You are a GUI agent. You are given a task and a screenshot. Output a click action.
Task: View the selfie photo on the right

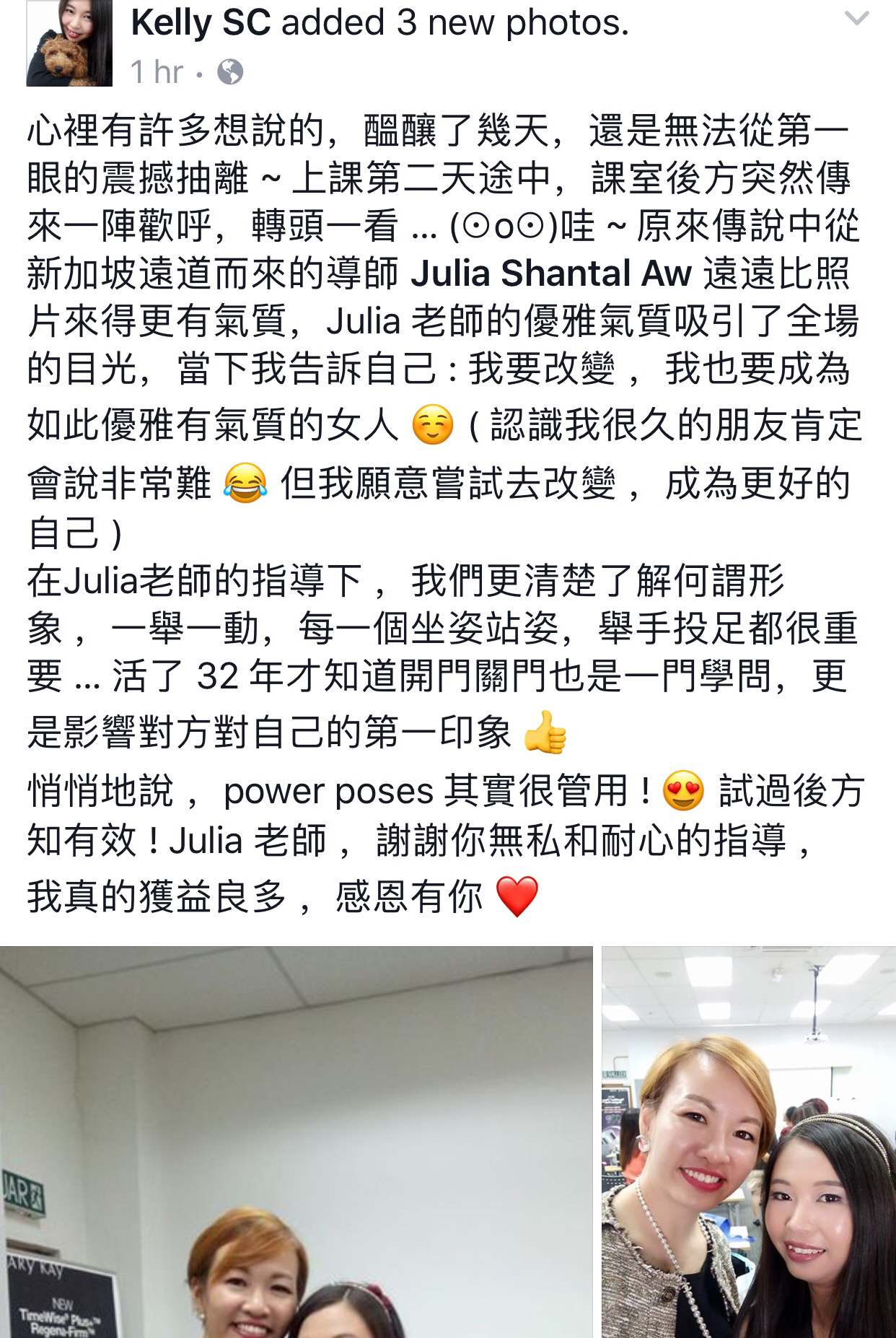click(x=749, y=1142)
